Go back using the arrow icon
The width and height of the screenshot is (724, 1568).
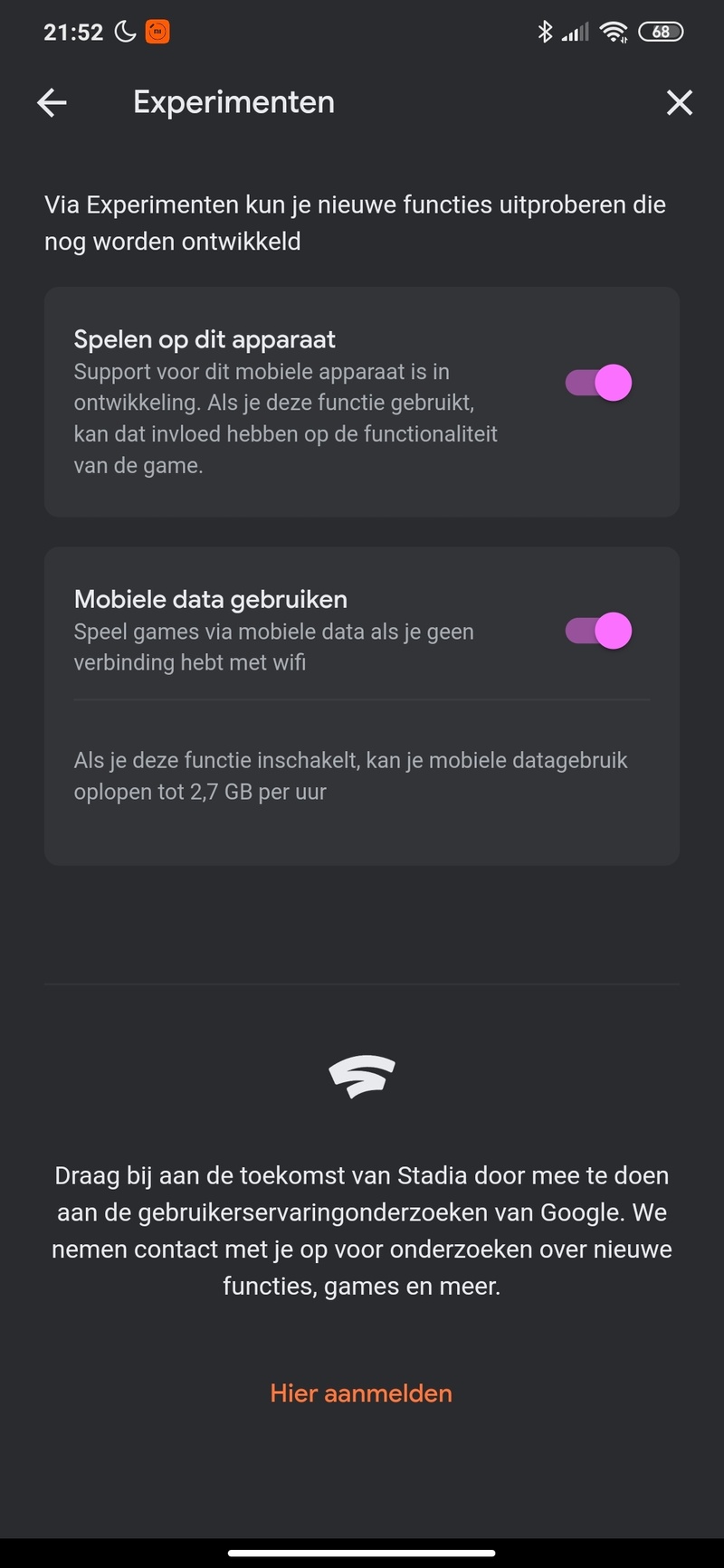tap(52, 103)
